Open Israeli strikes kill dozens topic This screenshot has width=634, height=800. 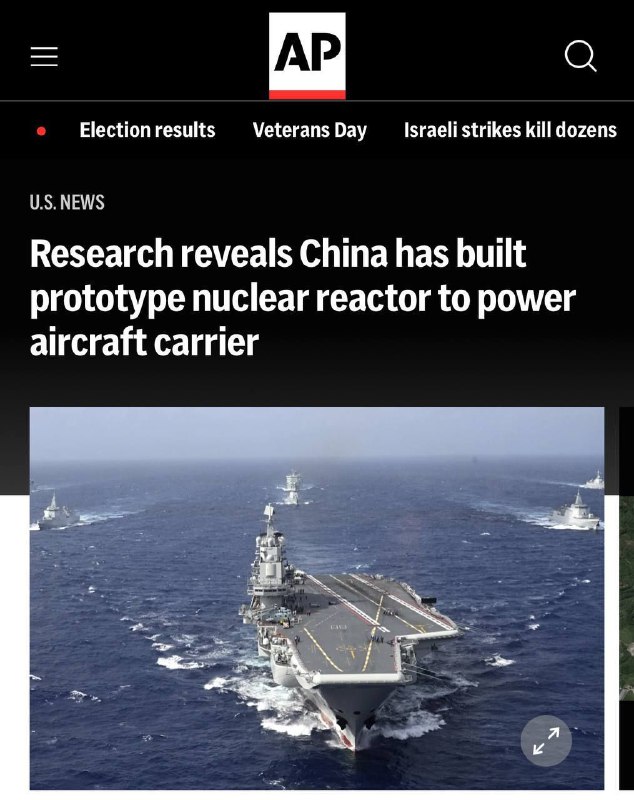[510, 130]
